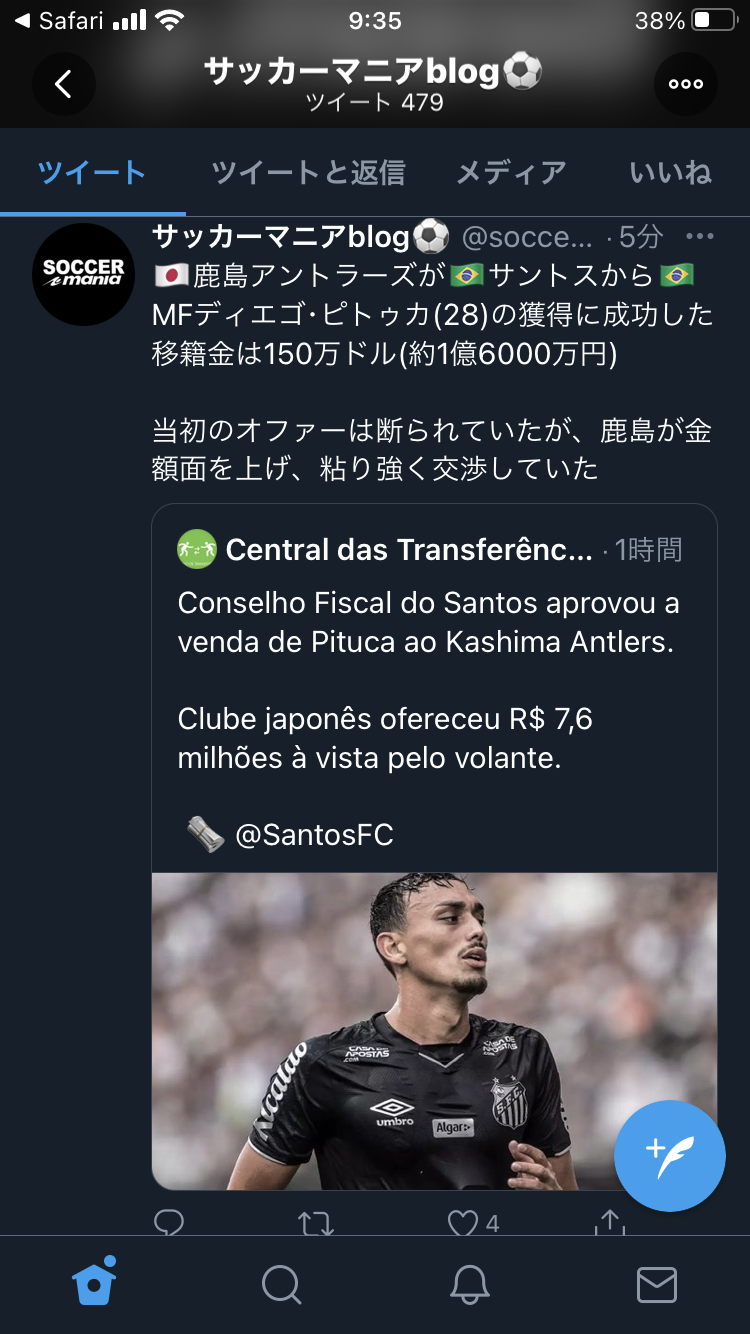This screenshot has height=1334, width=750.
Task: Open the tweet's three-dot options menu
Action: click(700, 237)
